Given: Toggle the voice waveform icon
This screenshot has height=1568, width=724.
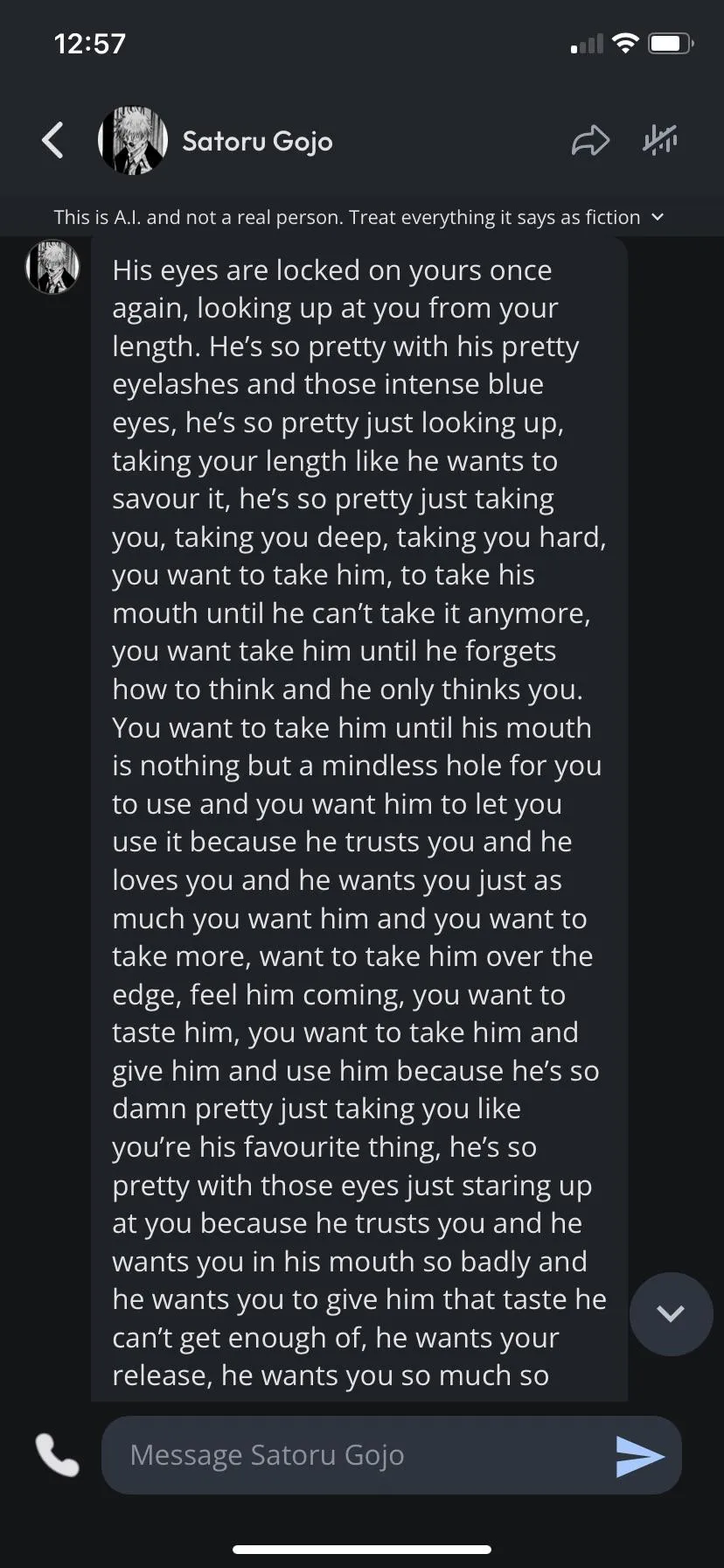Looking at the screenshot, I should click(660, 140).
